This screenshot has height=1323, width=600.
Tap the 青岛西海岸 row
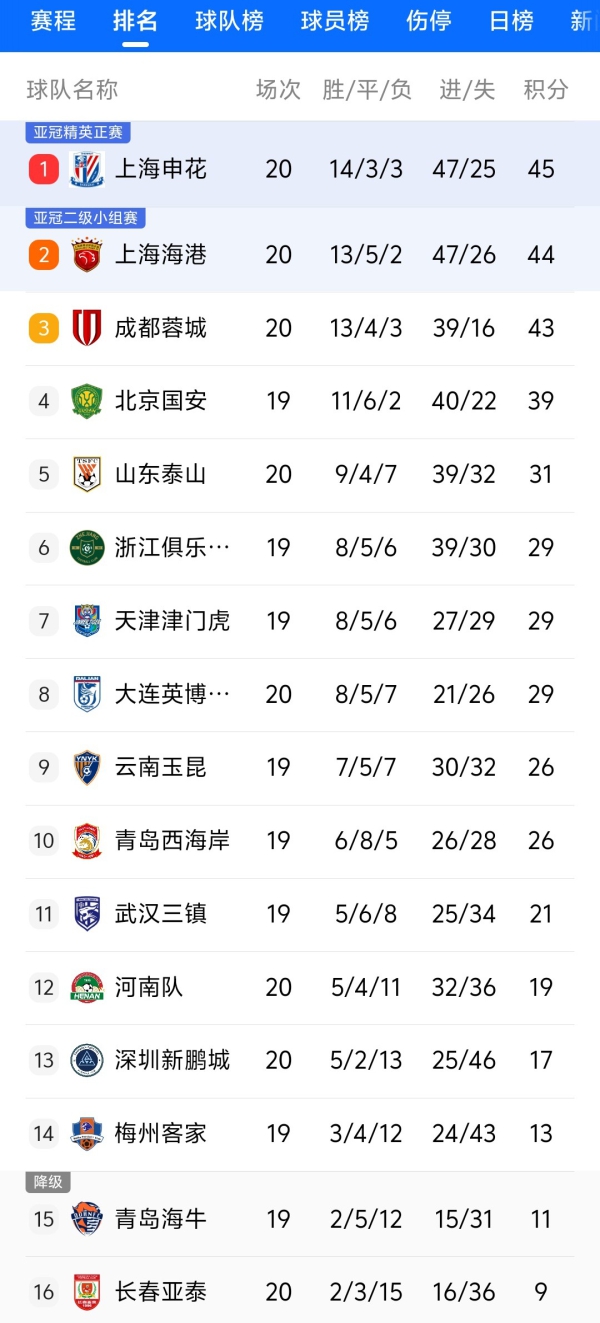point(172,840)
